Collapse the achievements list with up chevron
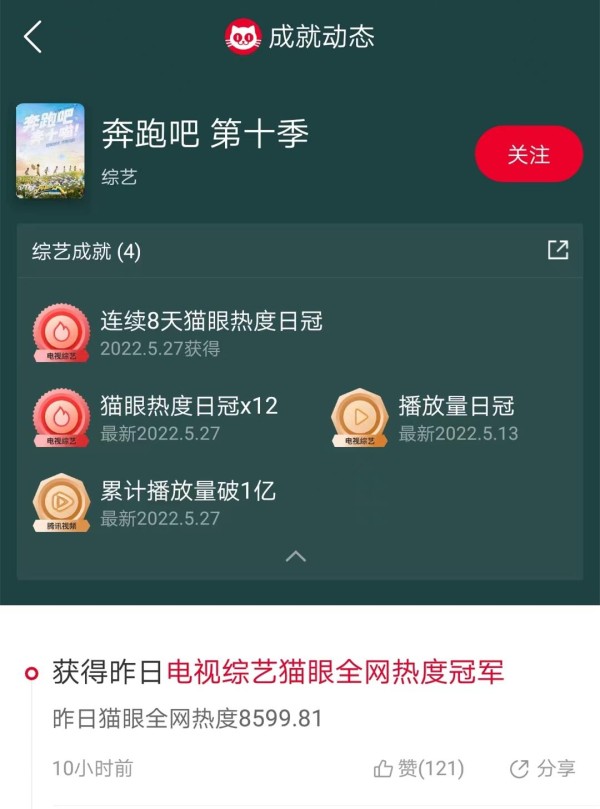 click(x=296, y=556)
